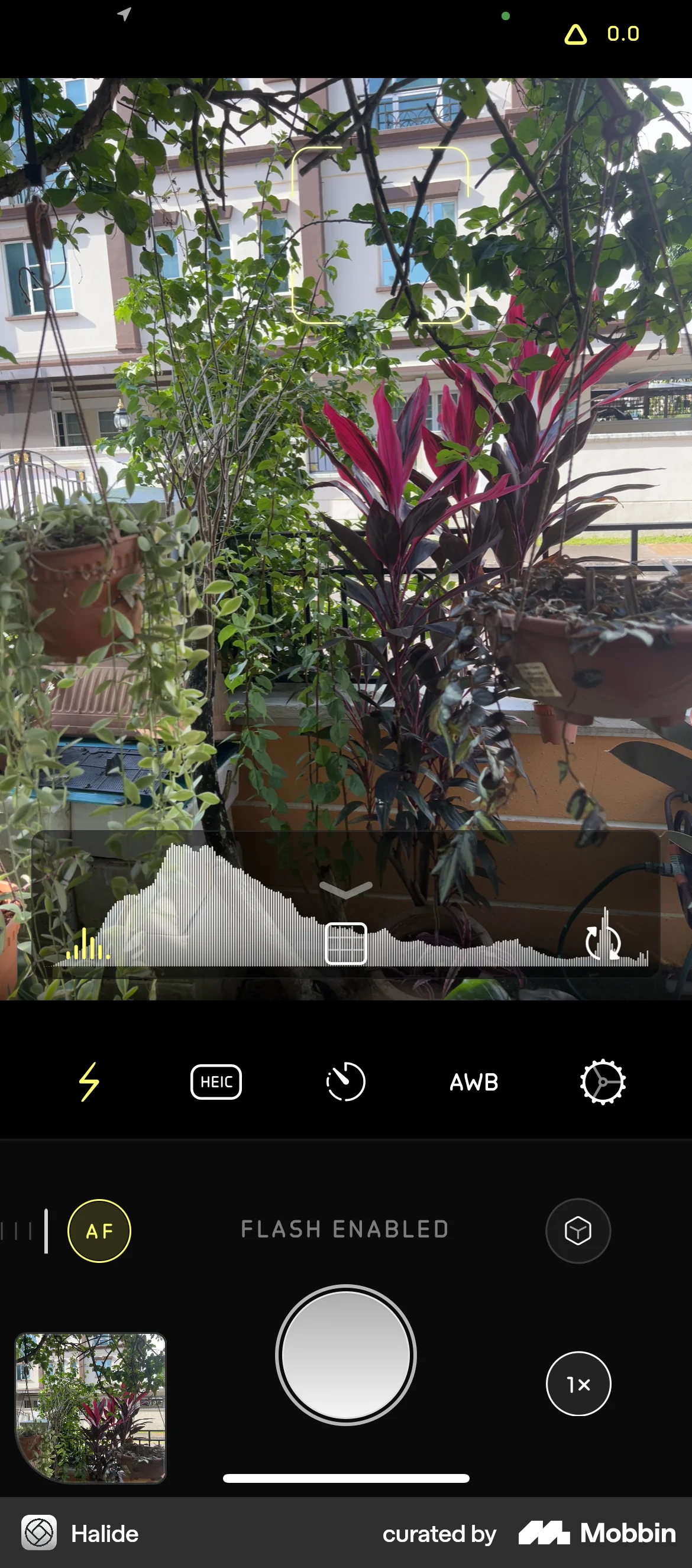Screen dimensions: 692x1568
Task: Open the camera settings gear
Action: 602,1082
